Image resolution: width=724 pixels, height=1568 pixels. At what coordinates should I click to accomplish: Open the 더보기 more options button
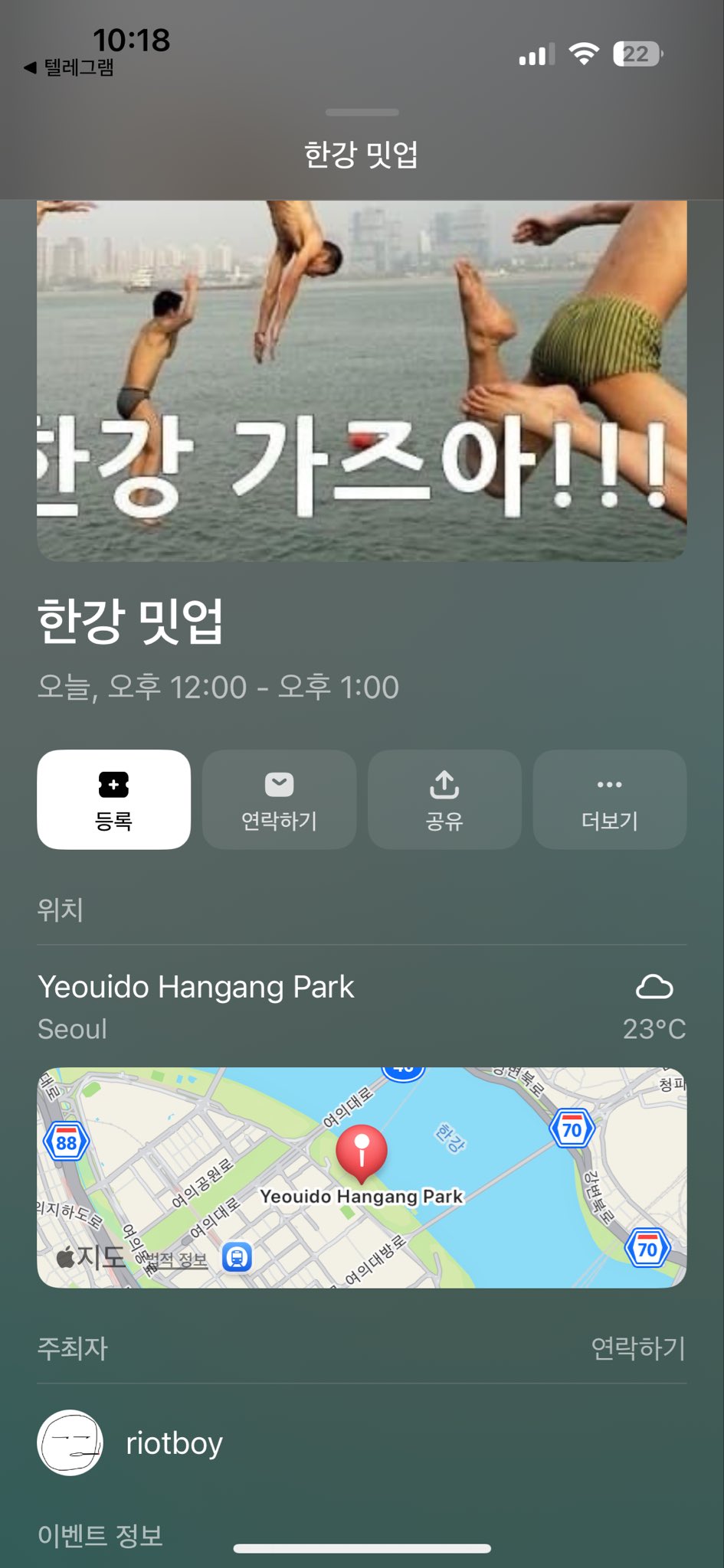(609, 799)
